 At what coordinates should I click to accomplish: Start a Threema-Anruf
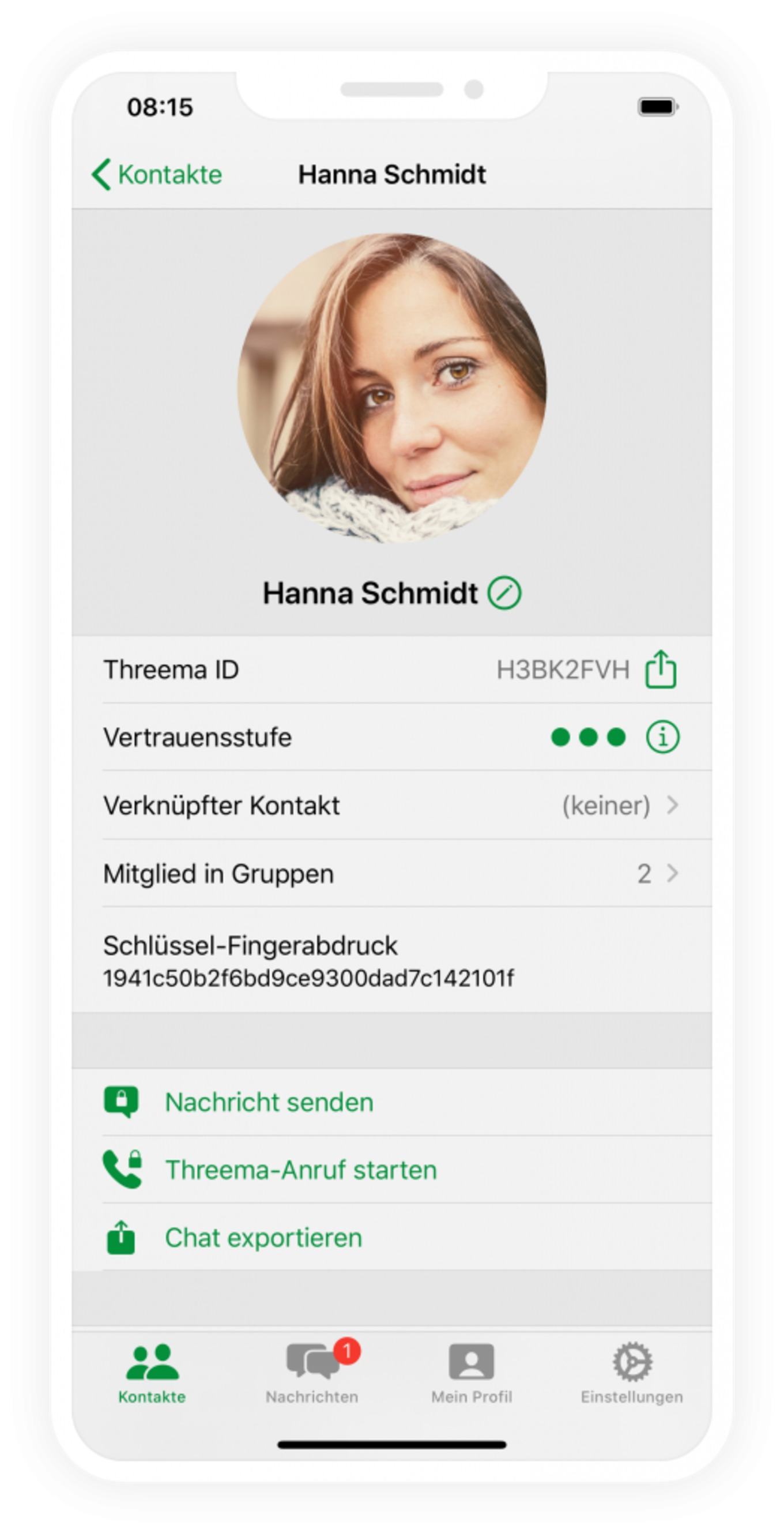392,1170
